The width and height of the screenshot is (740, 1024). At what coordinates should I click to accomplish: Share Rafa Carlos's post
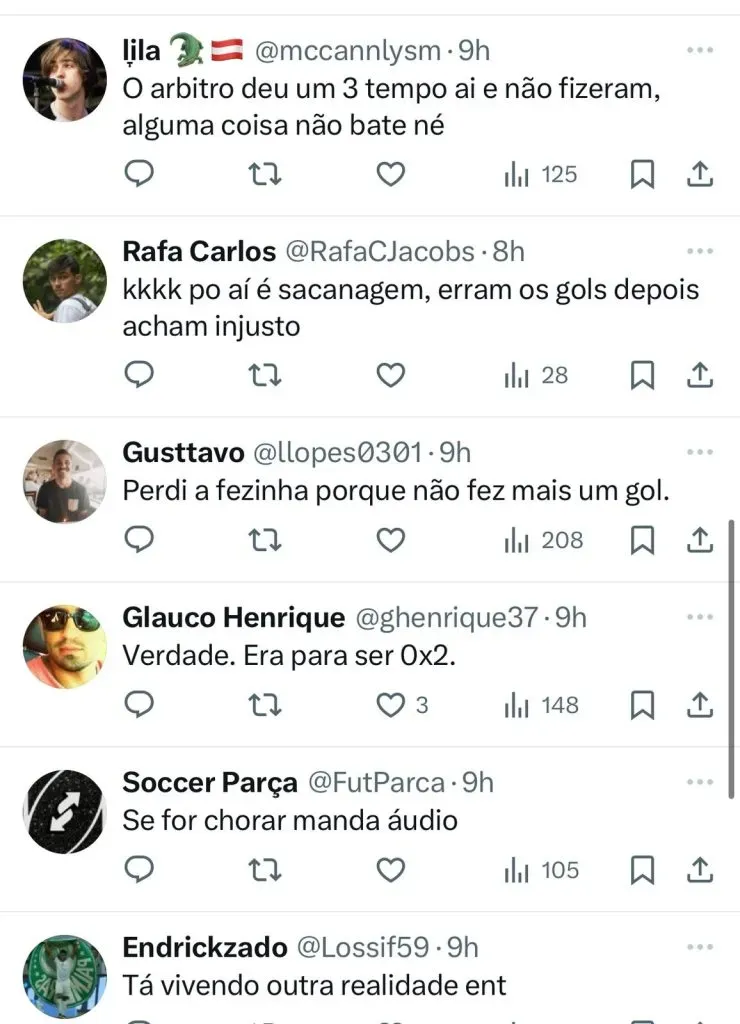coord(701,376)
